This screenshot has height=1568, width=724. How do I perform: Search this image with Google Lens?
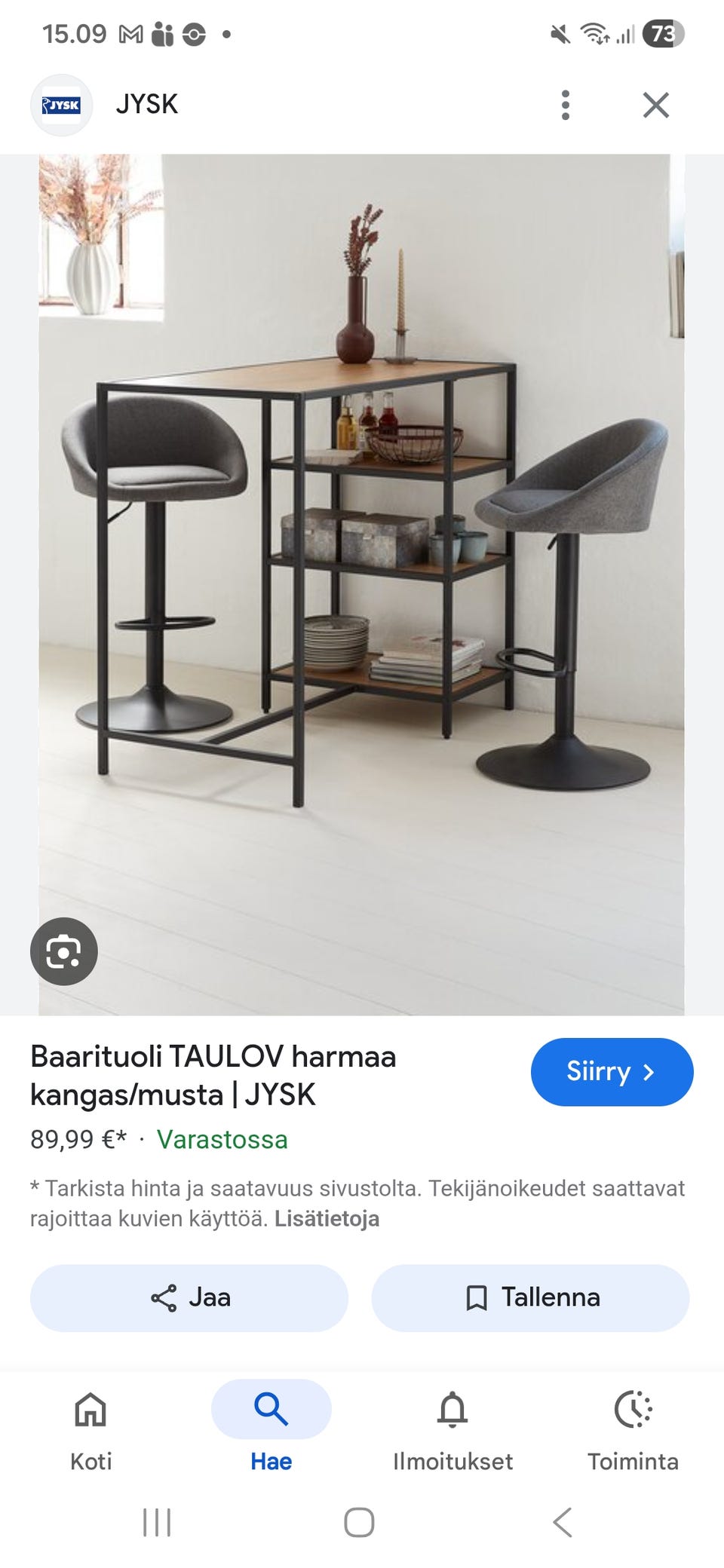click(x=64, y=951)
